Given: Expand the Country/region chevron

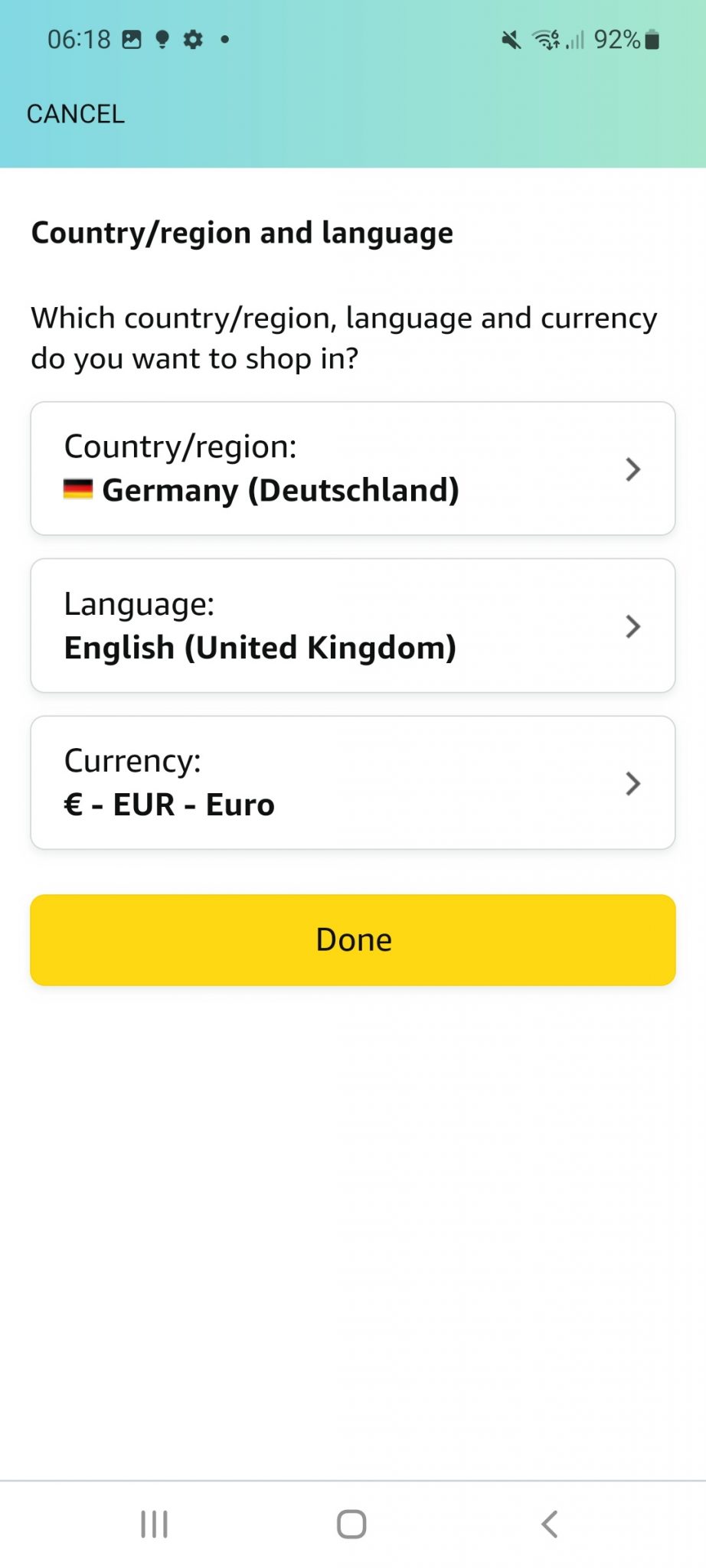Looking at the screenshot, I should 633,469.
